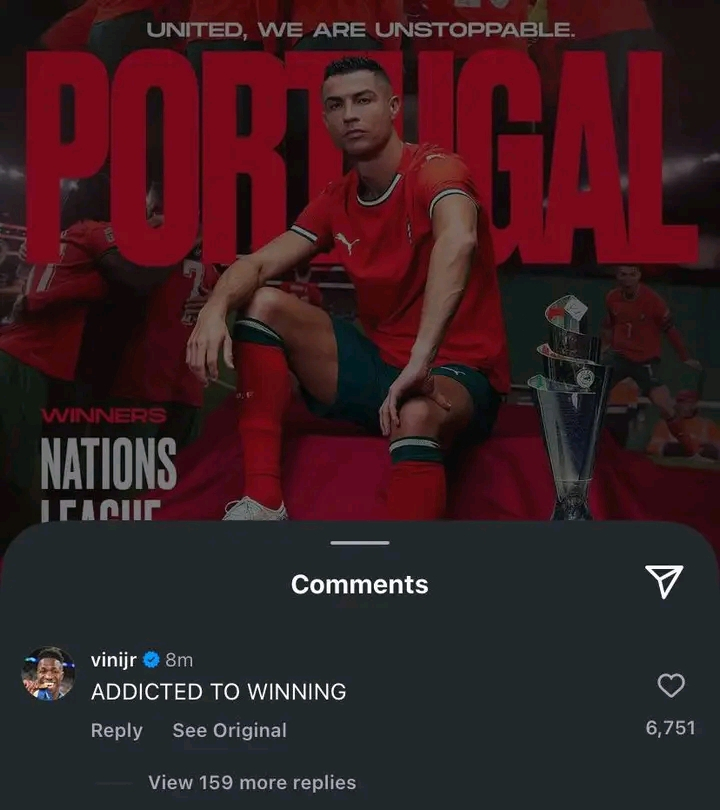720x810 pixels.
Task: Like vinijr's comment with the heart
Action: 671,685
